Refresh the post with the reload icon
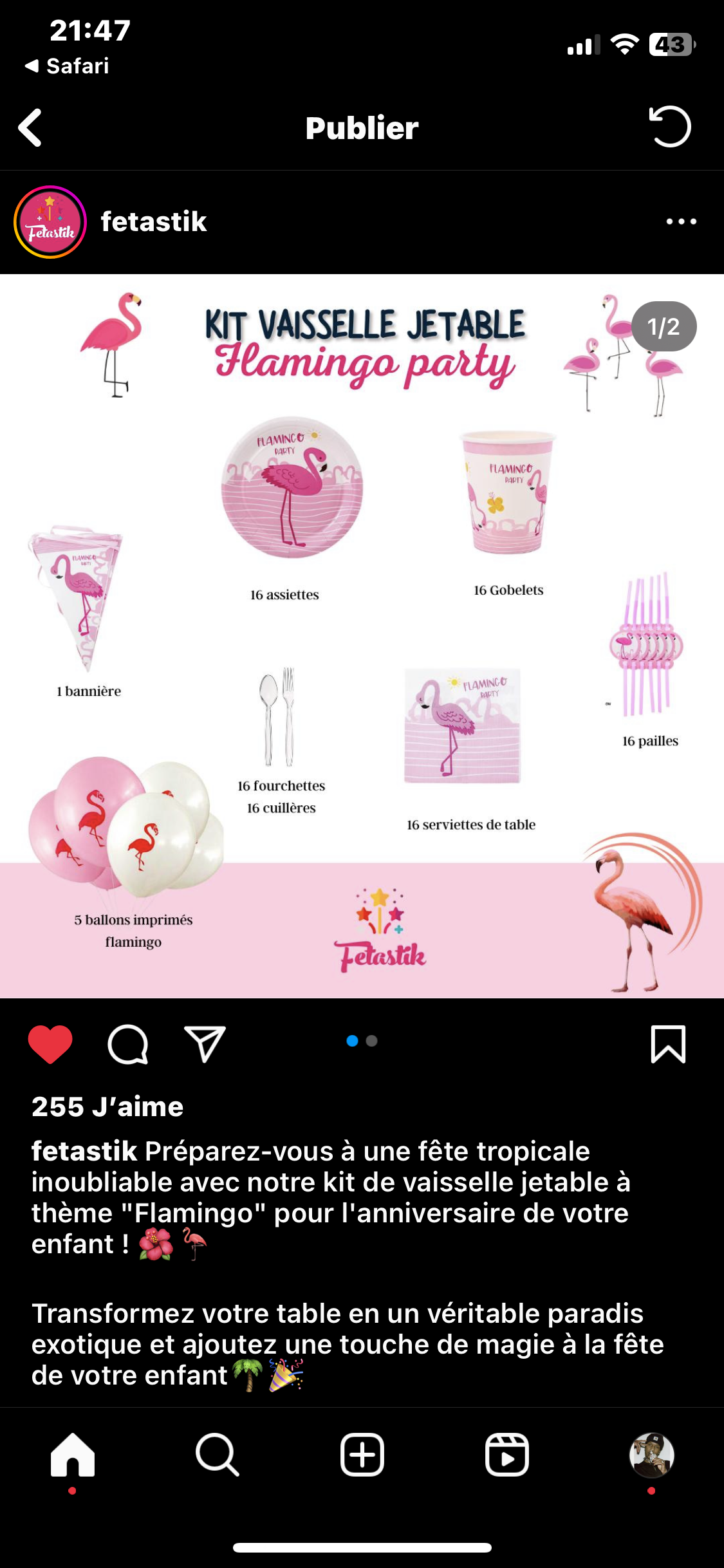 pyautogui.click(x=670, y=127)
